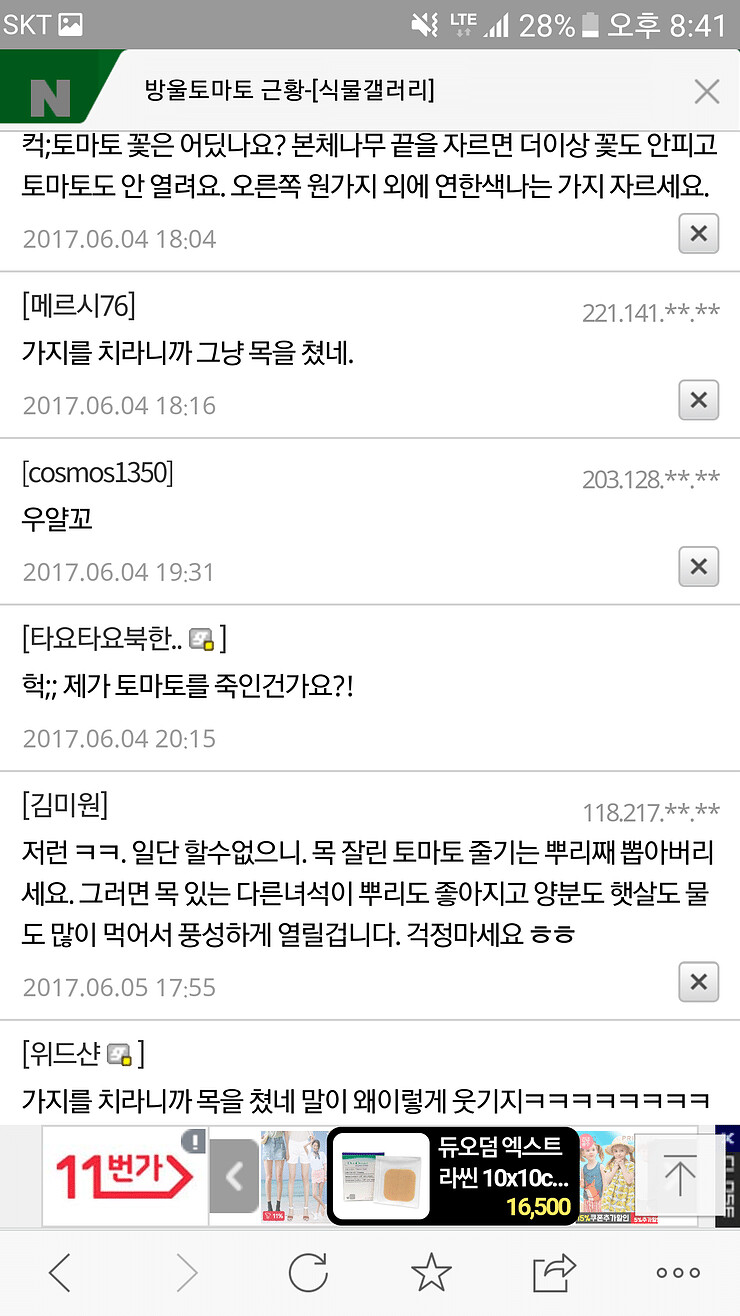This screenshot has width=740, height=1316.
Task: Jump back to top of page
Action: click(680, 1175)
